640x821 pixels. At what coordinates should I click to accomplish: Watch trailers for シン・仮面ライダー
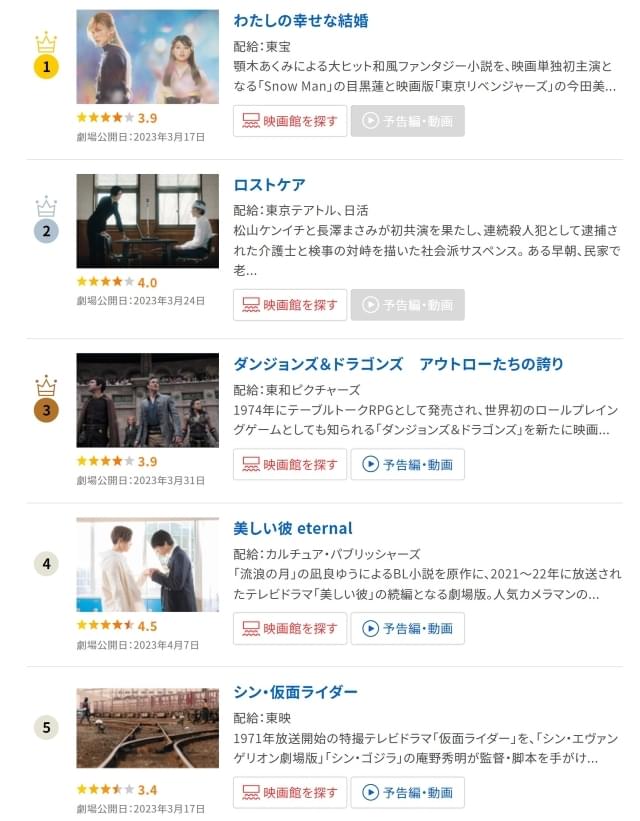tap(407, 792)
